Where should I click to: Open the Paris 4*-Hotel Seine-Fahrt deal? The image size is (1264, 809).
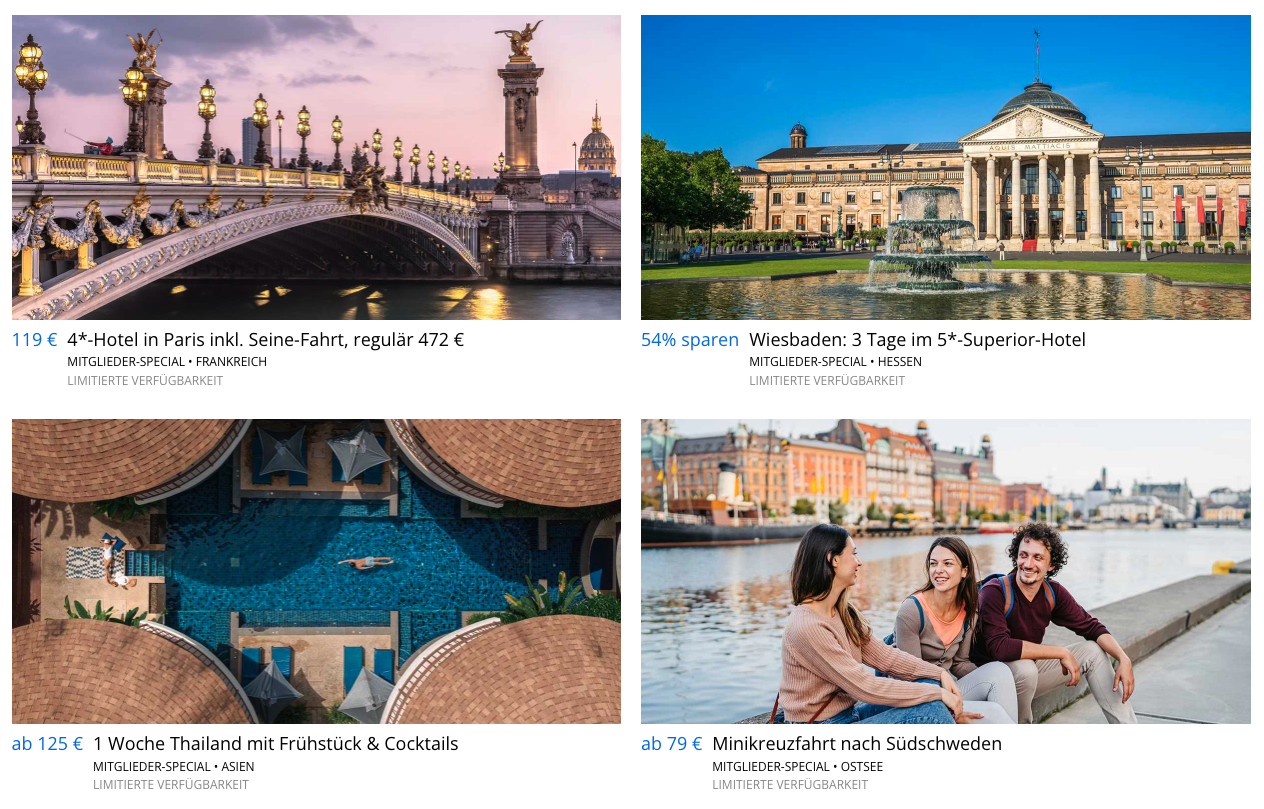click(265, 340)
